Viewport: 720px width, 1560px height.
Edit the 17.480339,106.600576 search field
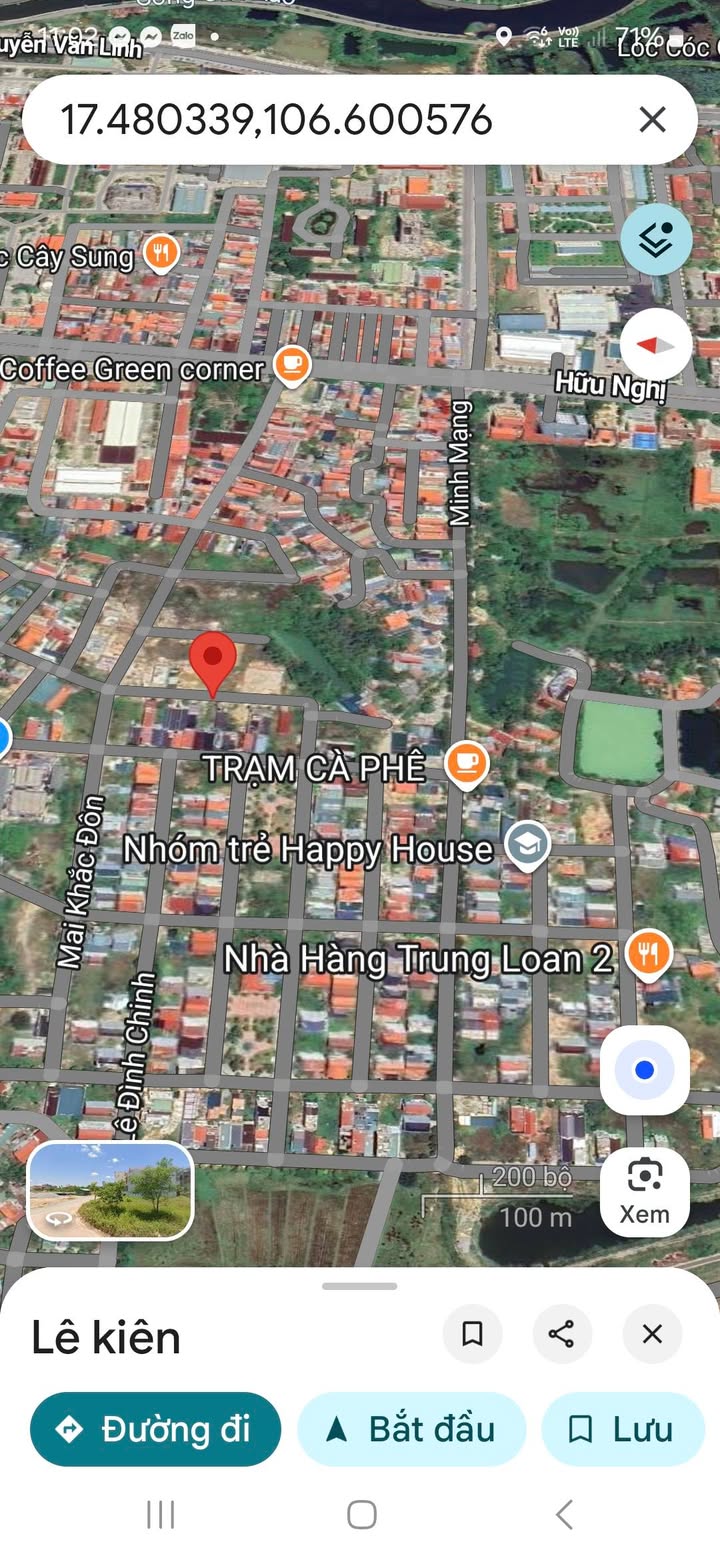point(330,120)
